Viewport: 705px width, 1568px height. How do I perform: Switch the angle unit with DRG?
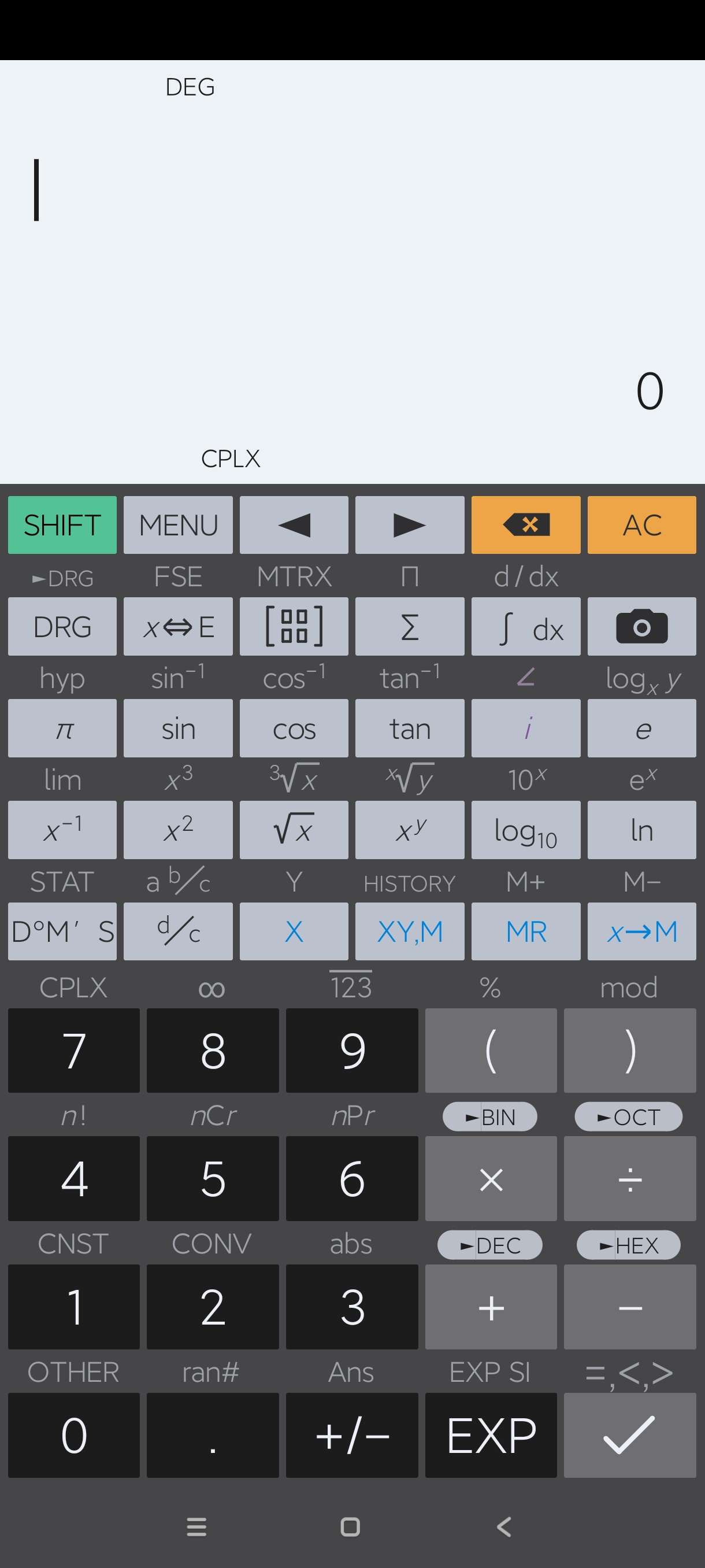click(x=62, y=626)
